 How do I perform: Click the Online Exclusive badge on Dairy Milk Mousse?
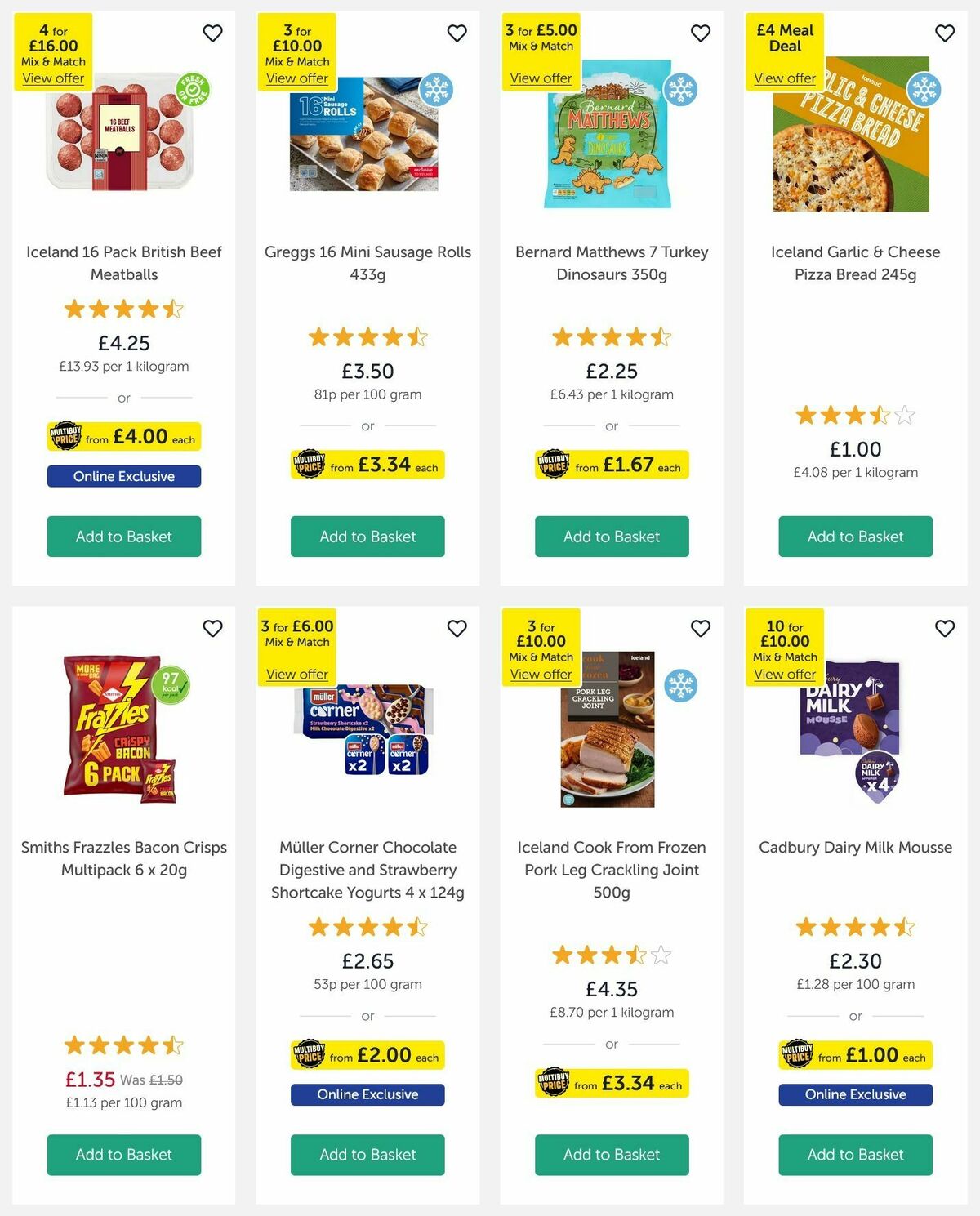[854, 1094]
